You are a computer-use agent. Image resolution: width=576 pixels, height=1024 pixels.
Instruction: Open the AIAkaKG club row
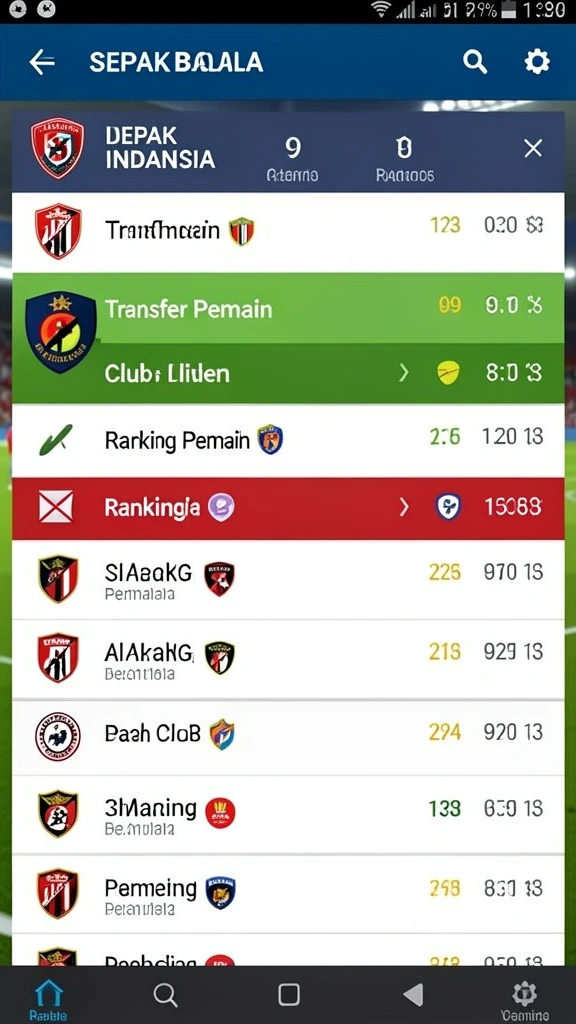pos(288,658)
